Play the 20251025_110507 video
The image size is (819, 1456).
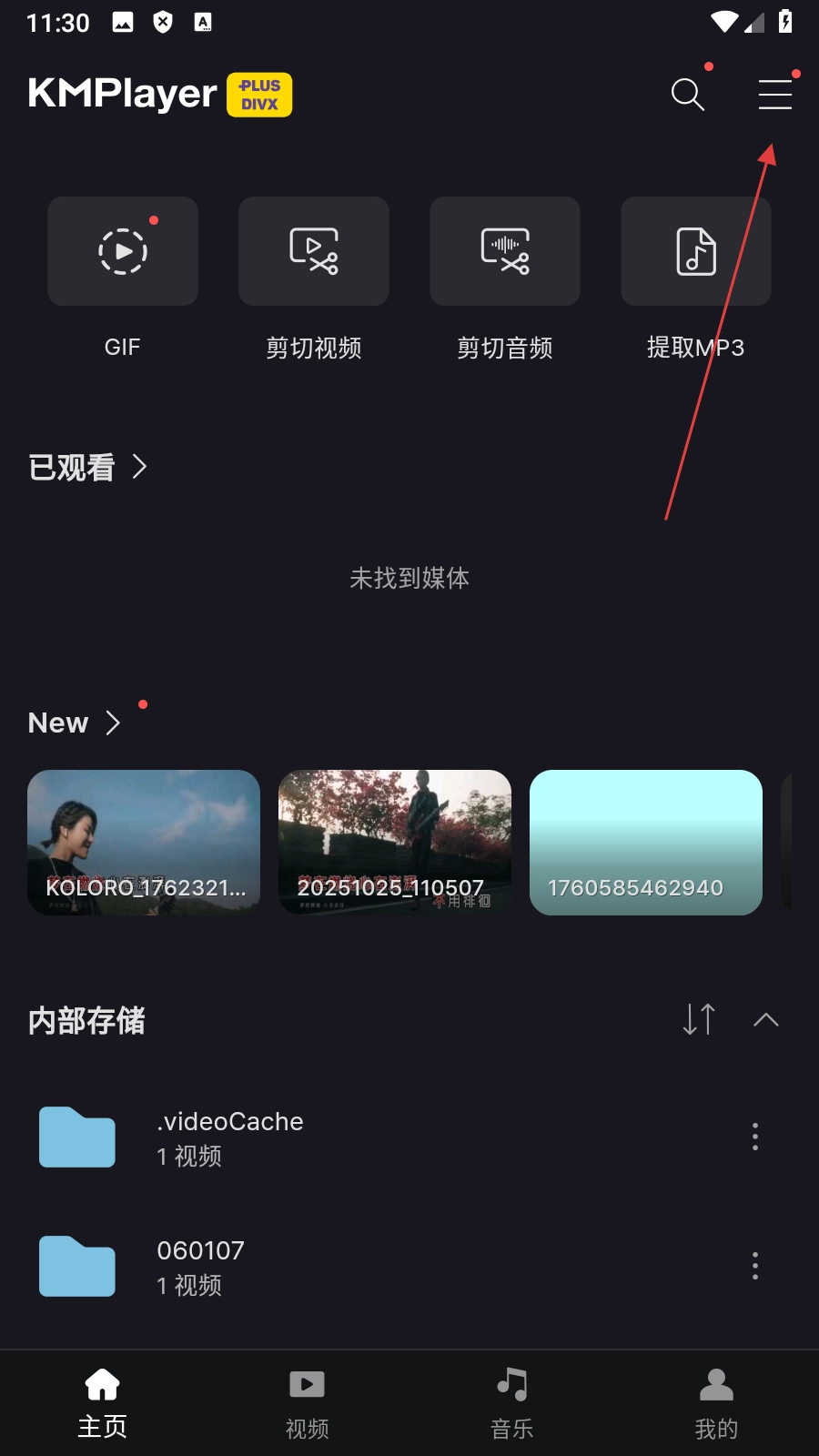tap(395, 842)
